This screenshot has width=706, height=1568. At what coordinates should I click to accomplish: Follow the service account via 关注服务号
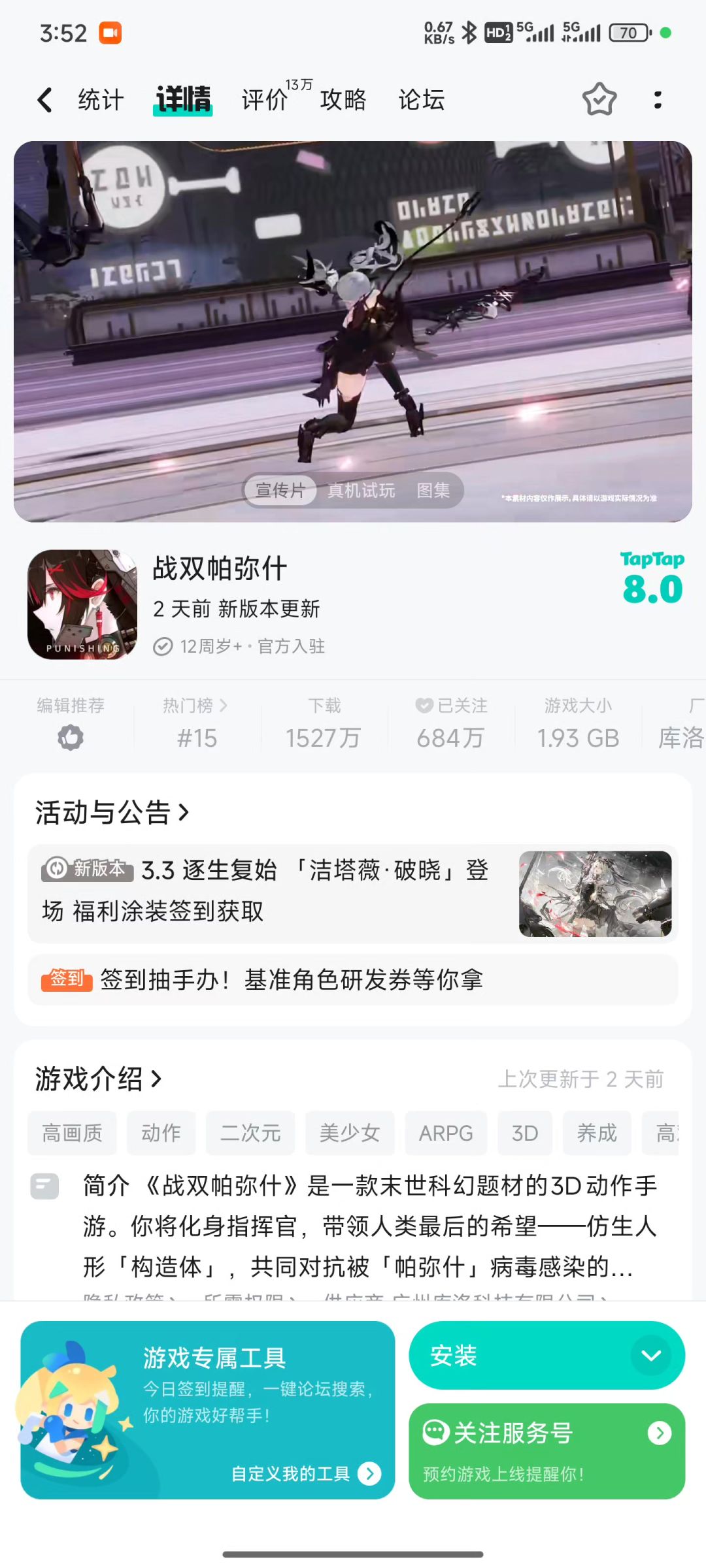tap(547, 1451)
